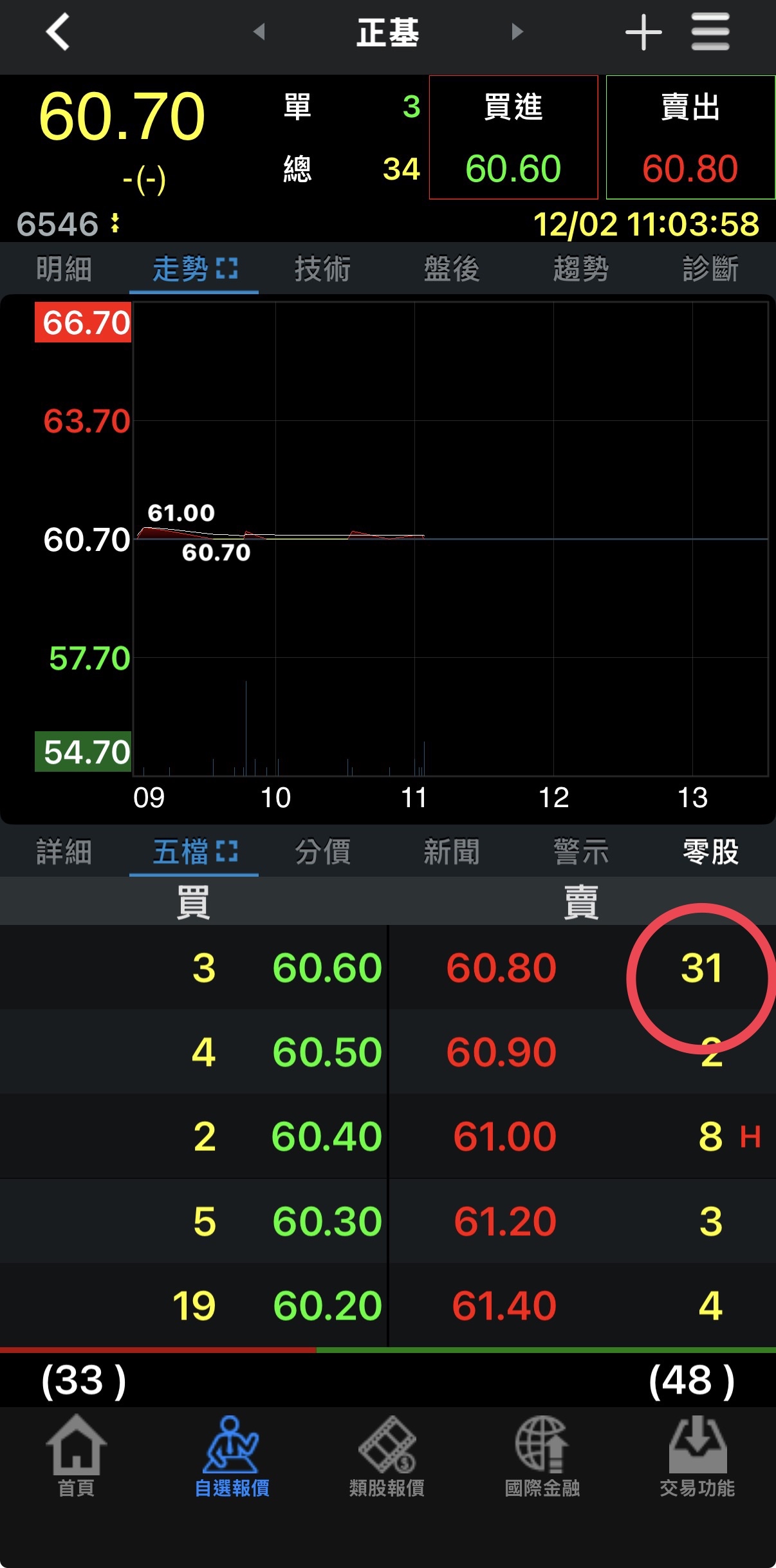The image size is (776, 1568).
Task: Switch to the next stock with right arrow
Action: coord(517,32)
